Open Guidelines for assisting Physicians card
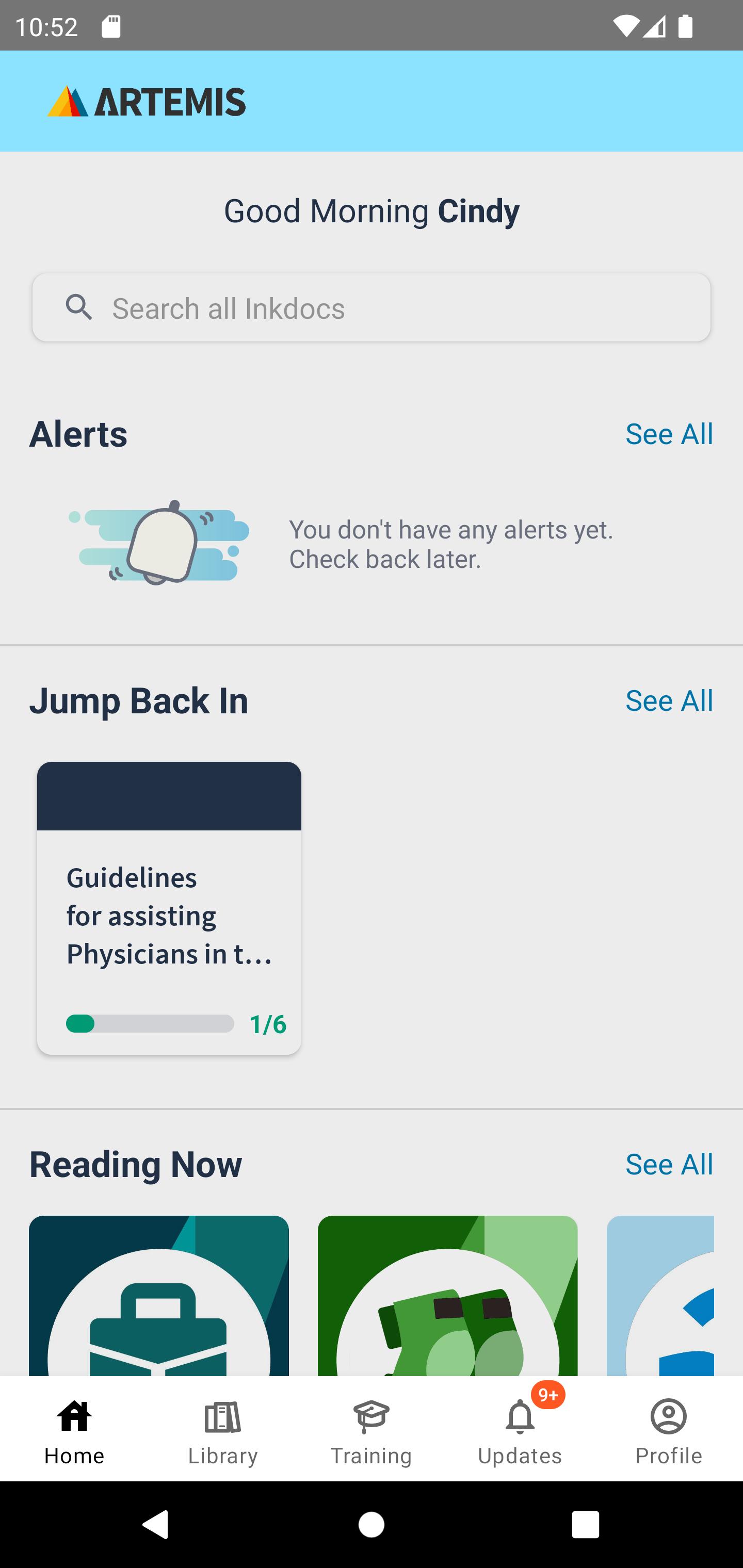 click(x=169, y=908)
